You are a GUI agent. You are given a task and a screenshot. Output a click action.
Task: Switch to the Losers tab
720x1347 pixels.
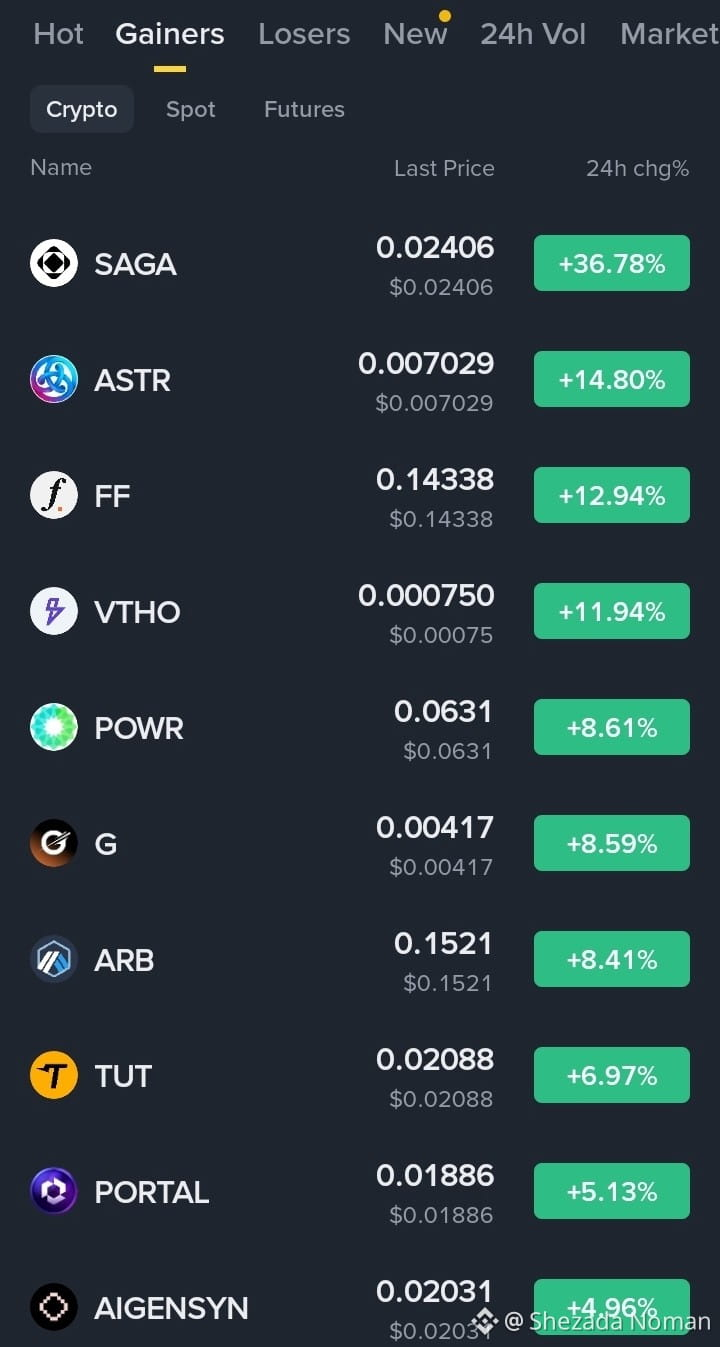(304, 34)
